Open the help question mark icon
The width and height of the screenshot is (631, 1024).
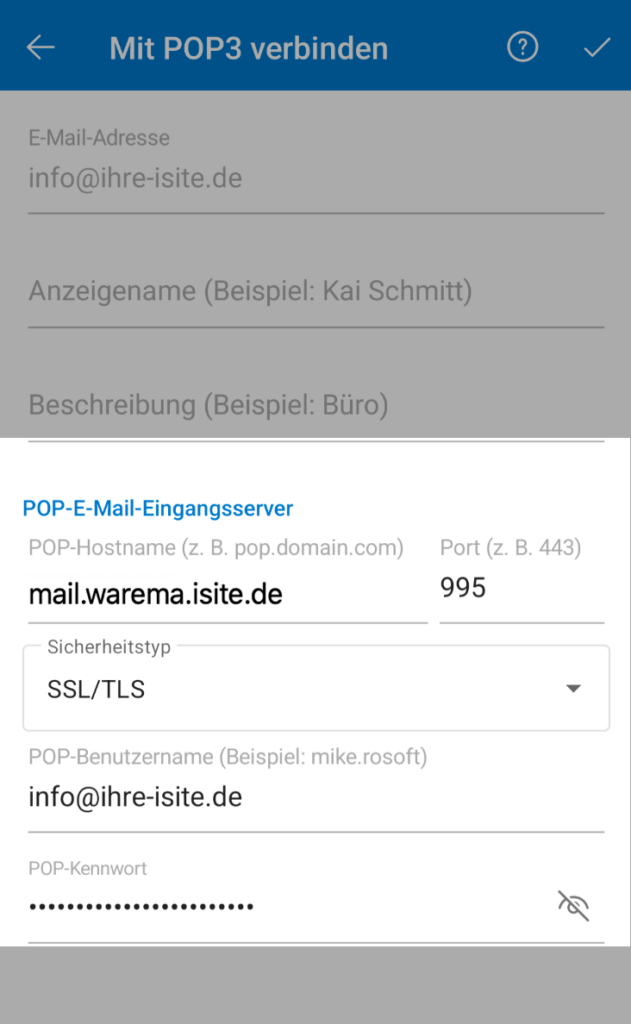click(522, 47)
